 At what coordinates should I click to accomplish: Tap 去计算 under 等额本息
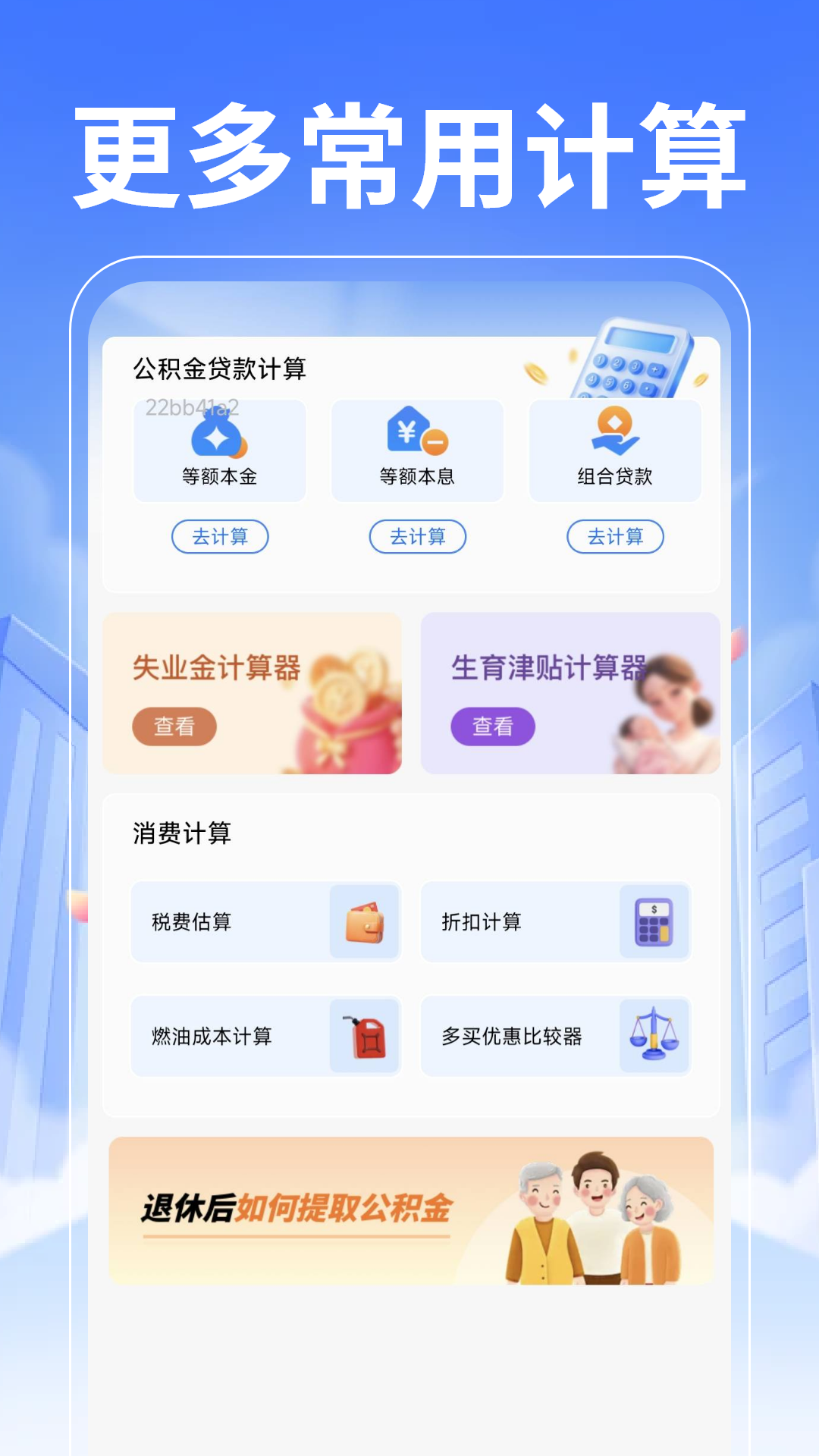coord(417,536)
